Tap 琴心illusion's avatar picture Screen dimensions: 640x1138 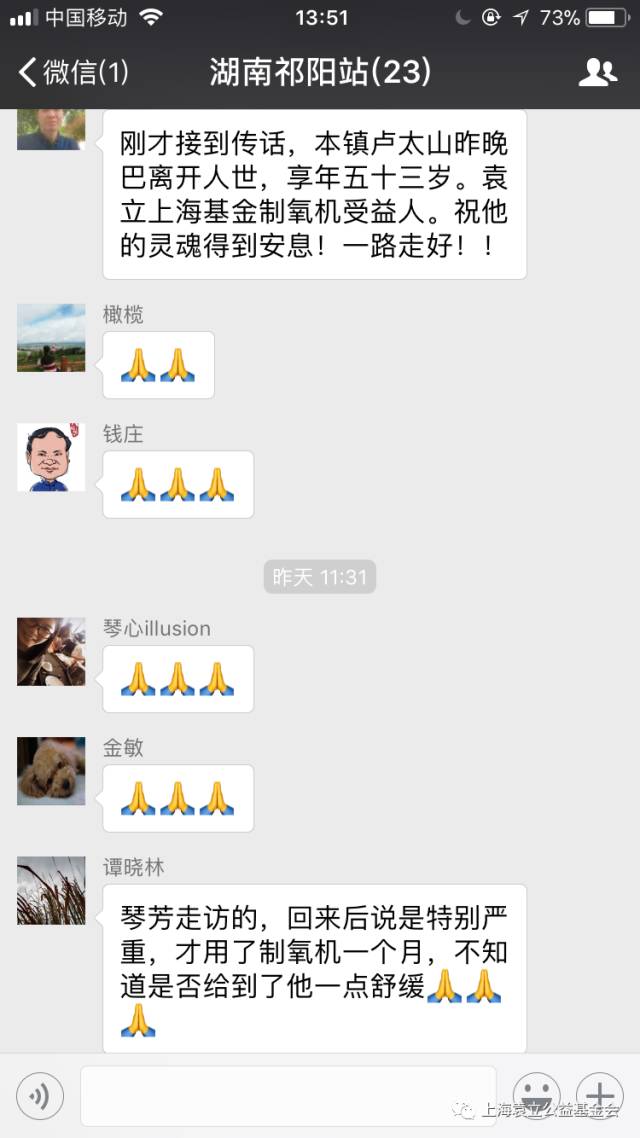pyautogui.click(x=51, y=651)
